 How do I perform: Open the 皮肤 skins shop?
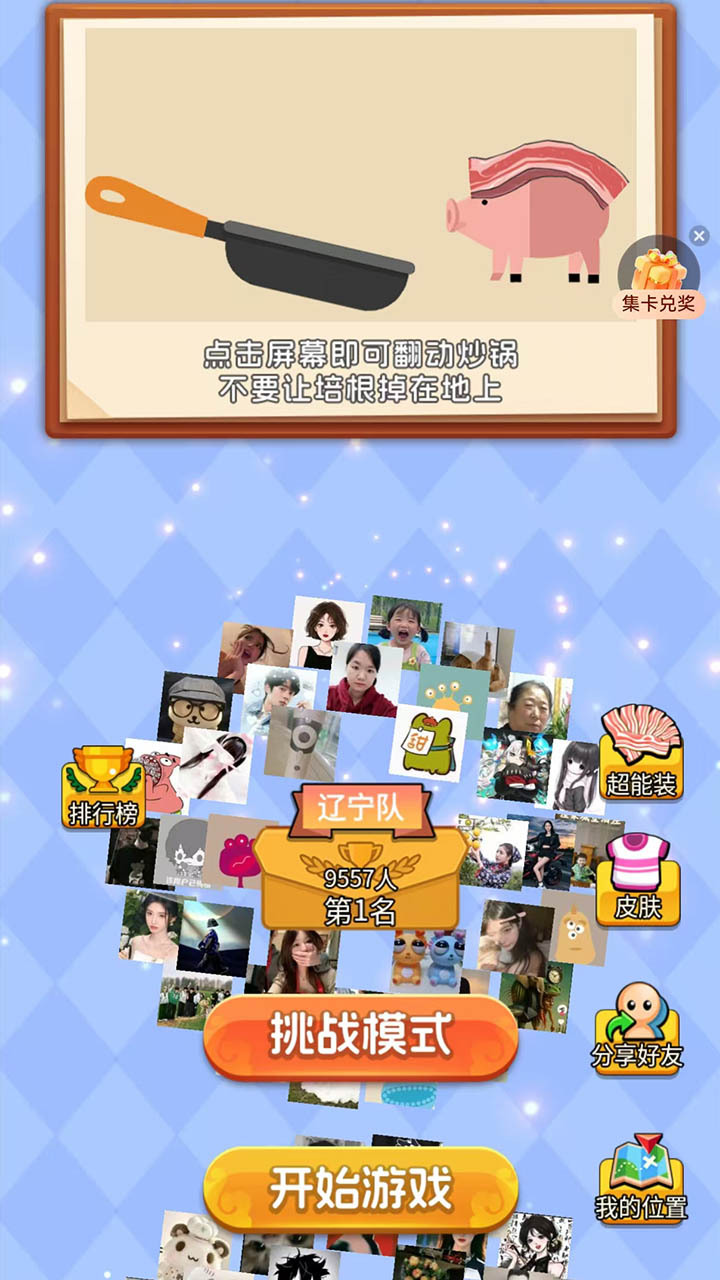pos(638,880)
